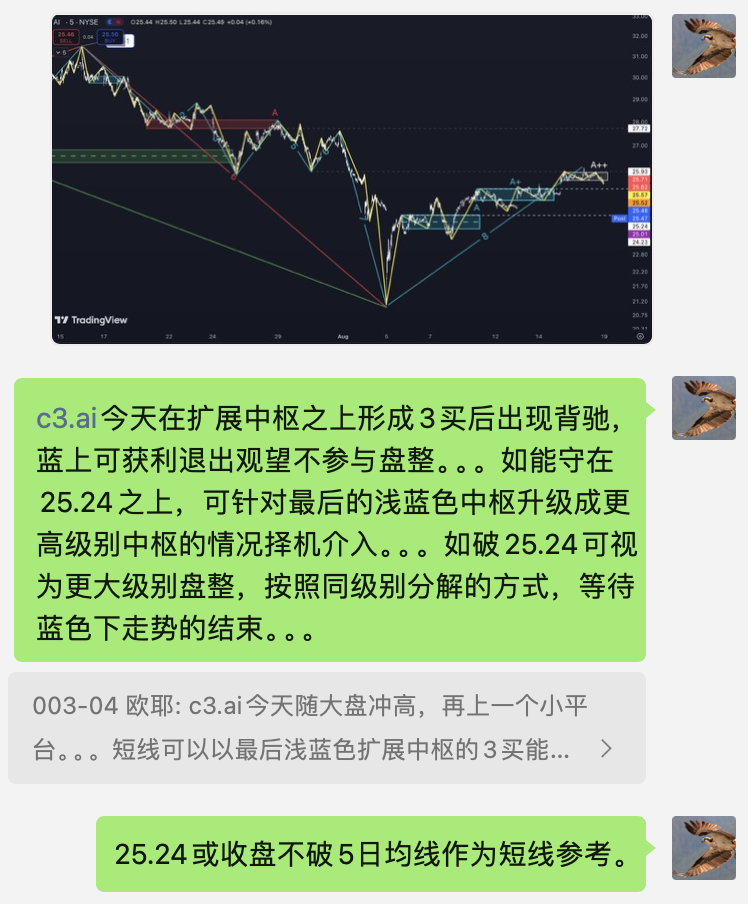This screenshot has width=748, height=904.
Task: Click the blue 'Post' session label on the price scale
Action: pyautogui.click(x=620, y=218)
